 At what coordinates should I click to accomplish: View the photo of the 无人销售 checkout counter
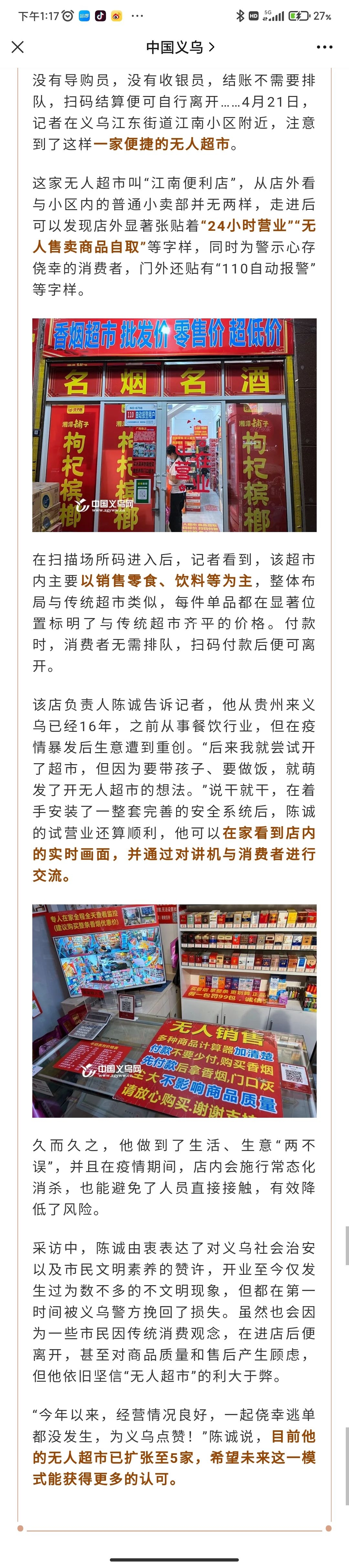(174, 1010)
